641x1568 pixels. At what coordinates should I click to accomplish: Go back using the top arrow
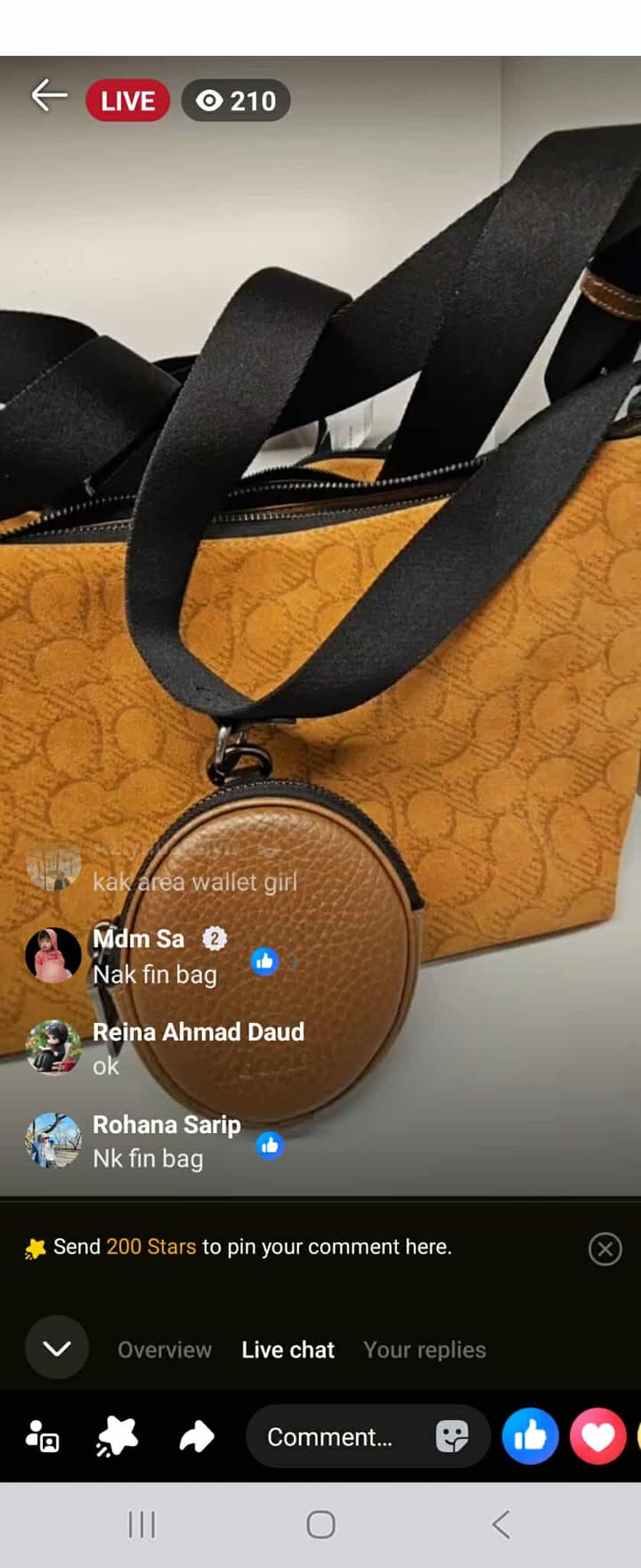pyautogui.click(x=49, y=95)
